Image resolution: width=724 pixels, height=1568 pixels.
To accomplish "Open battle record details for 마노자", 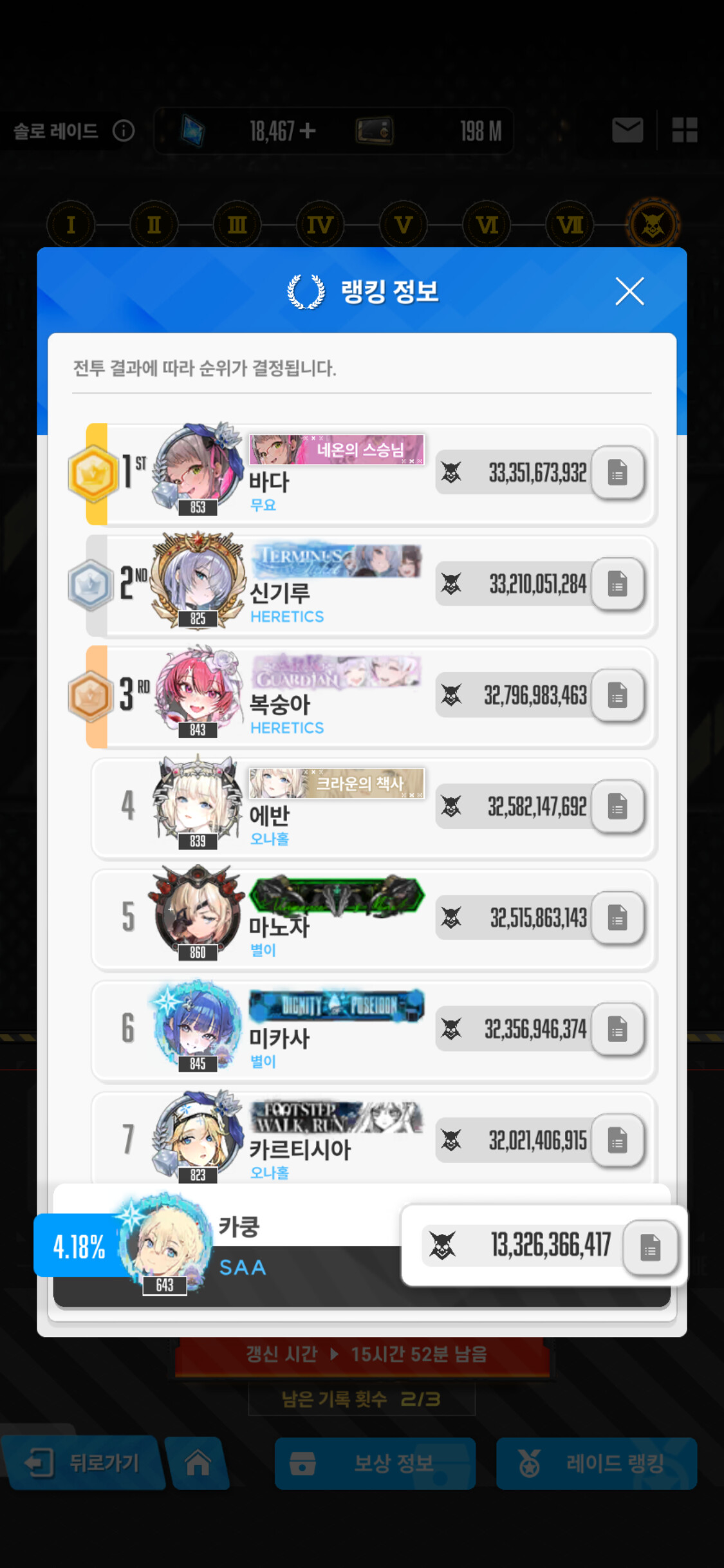I will tap(617, 918).
